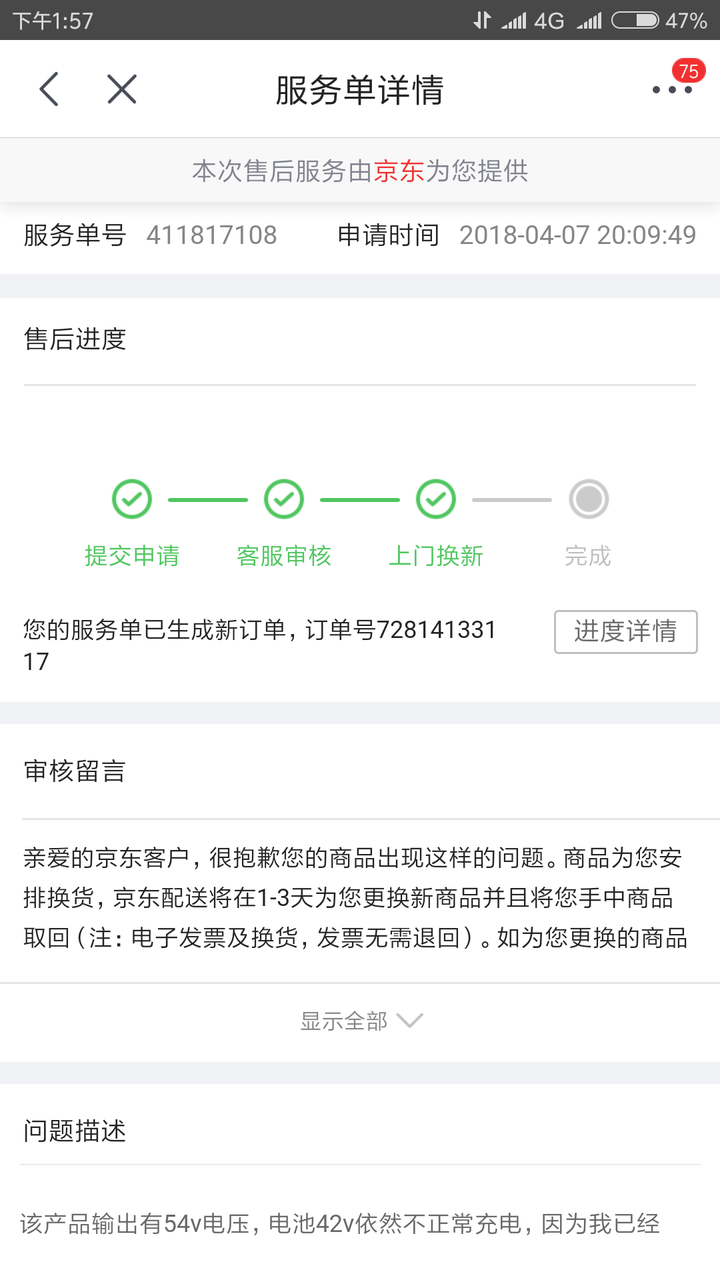Click the chevron next to 显示全部
The width and height of the screenshot is (720, 1280).
pyautogui.click(x=409, y=1020)
